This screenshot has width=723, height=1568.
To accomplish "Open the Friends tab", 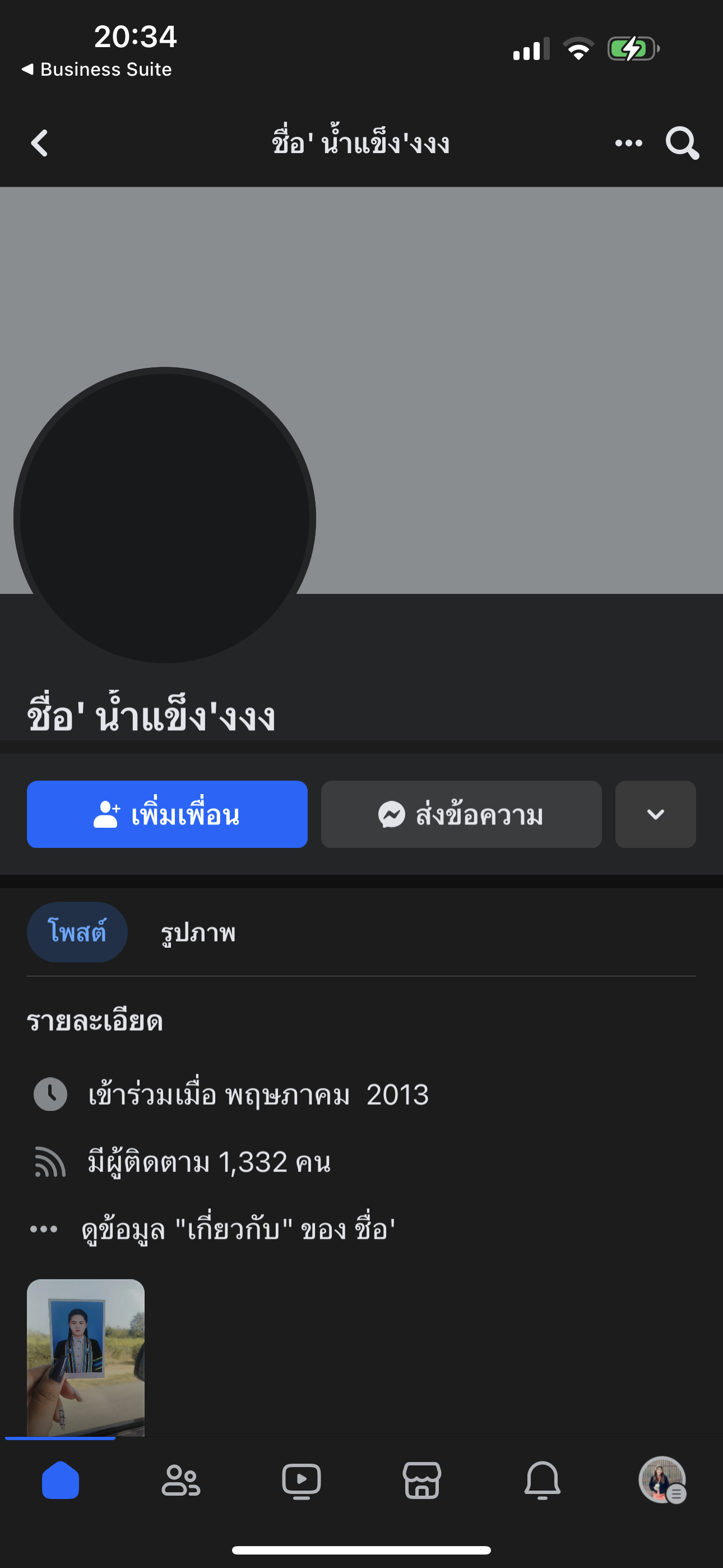I will [180, 1480].
